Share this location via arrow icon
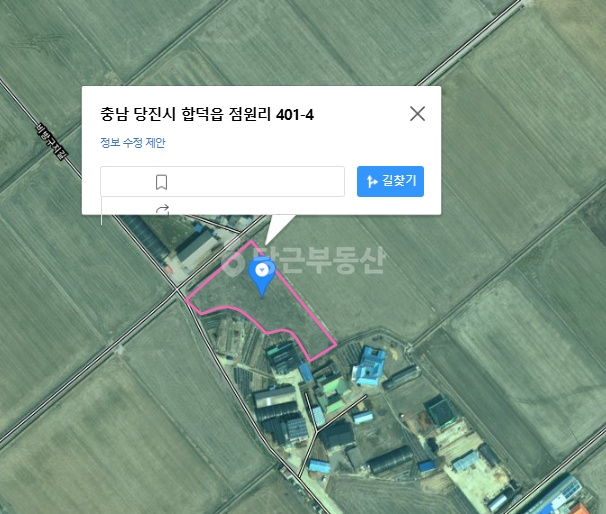 pos(163,209)
